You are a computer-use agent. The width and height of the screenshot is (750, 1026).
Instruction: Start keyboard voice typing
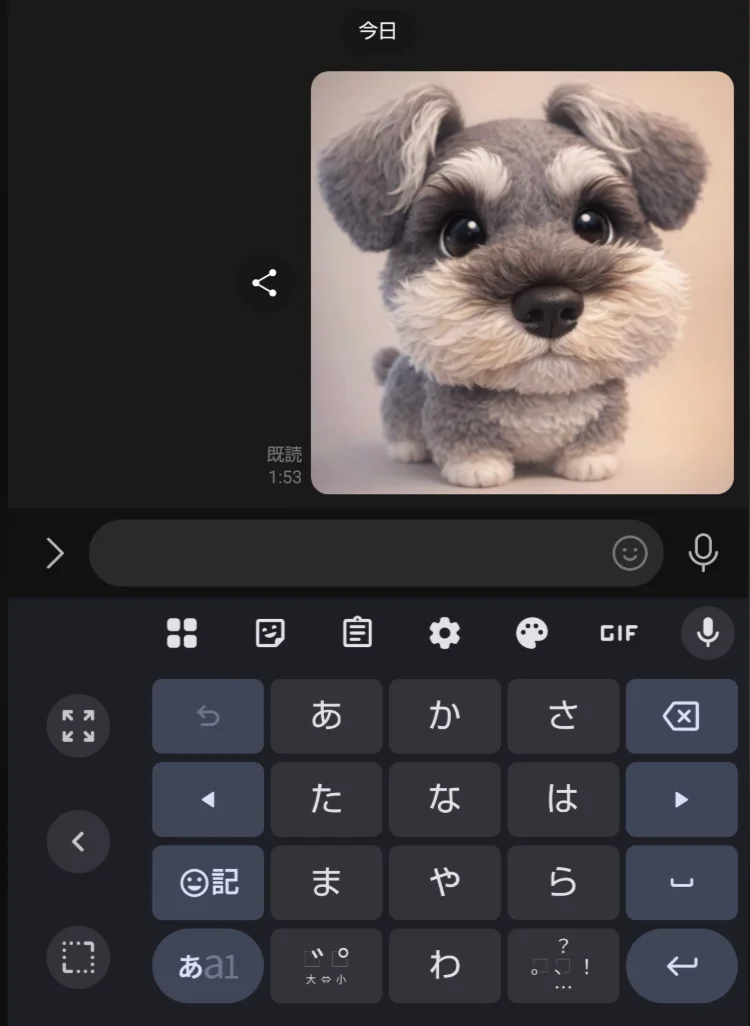(707, 632)
